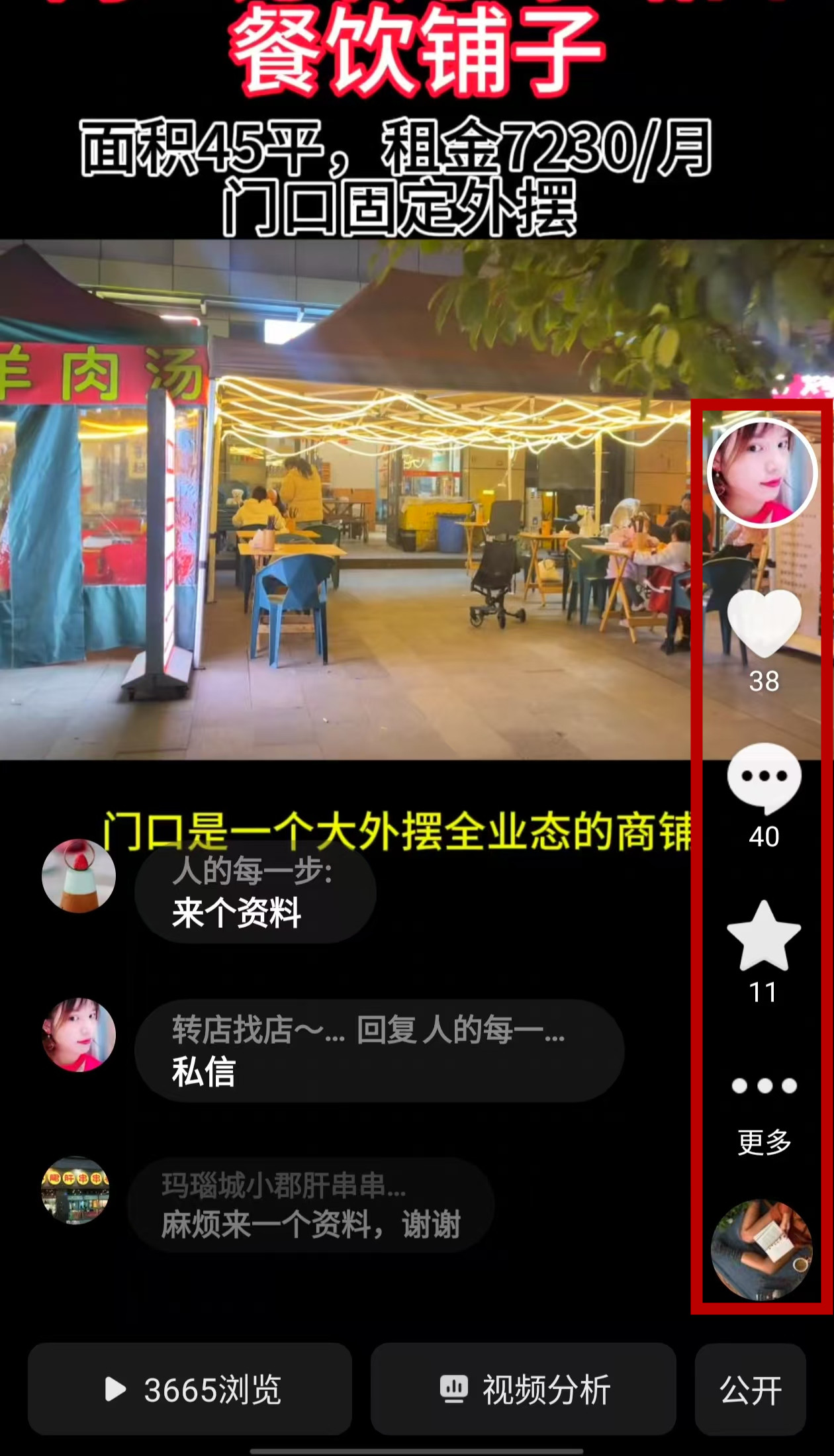Favorite the video using the star icon

pos(764,936)
